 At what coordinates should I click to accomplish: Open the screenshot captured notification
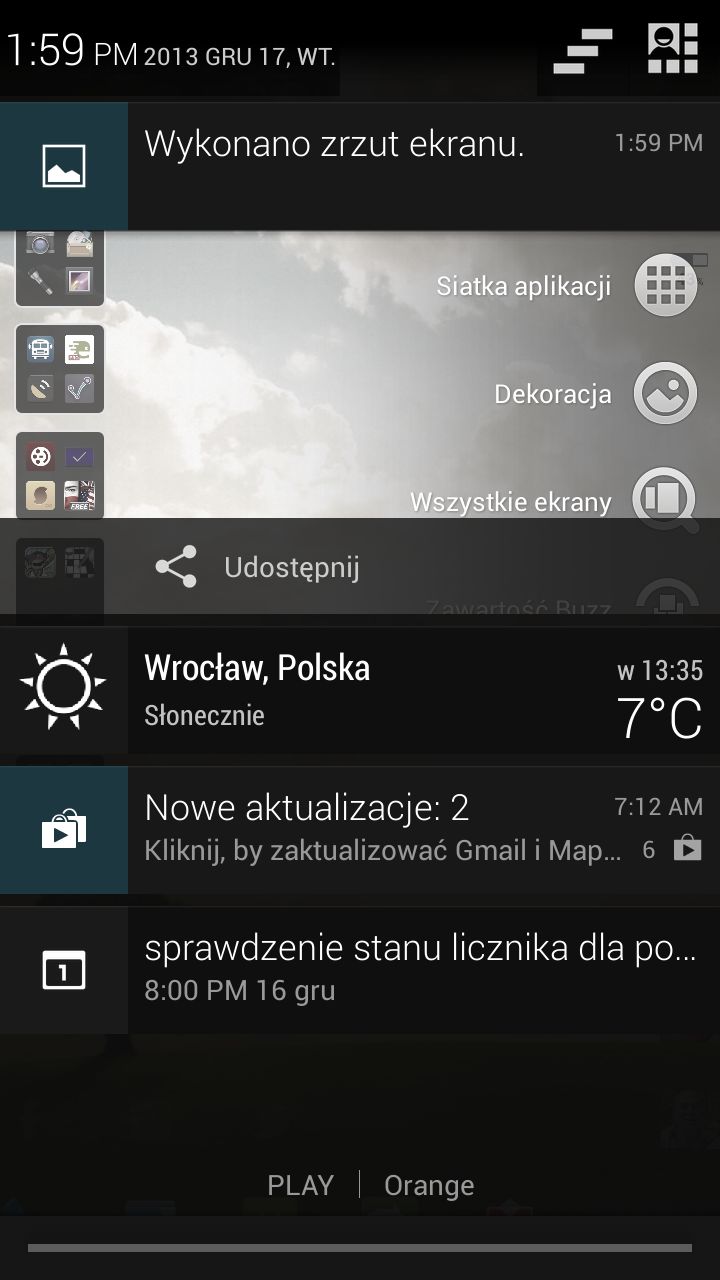360,166
